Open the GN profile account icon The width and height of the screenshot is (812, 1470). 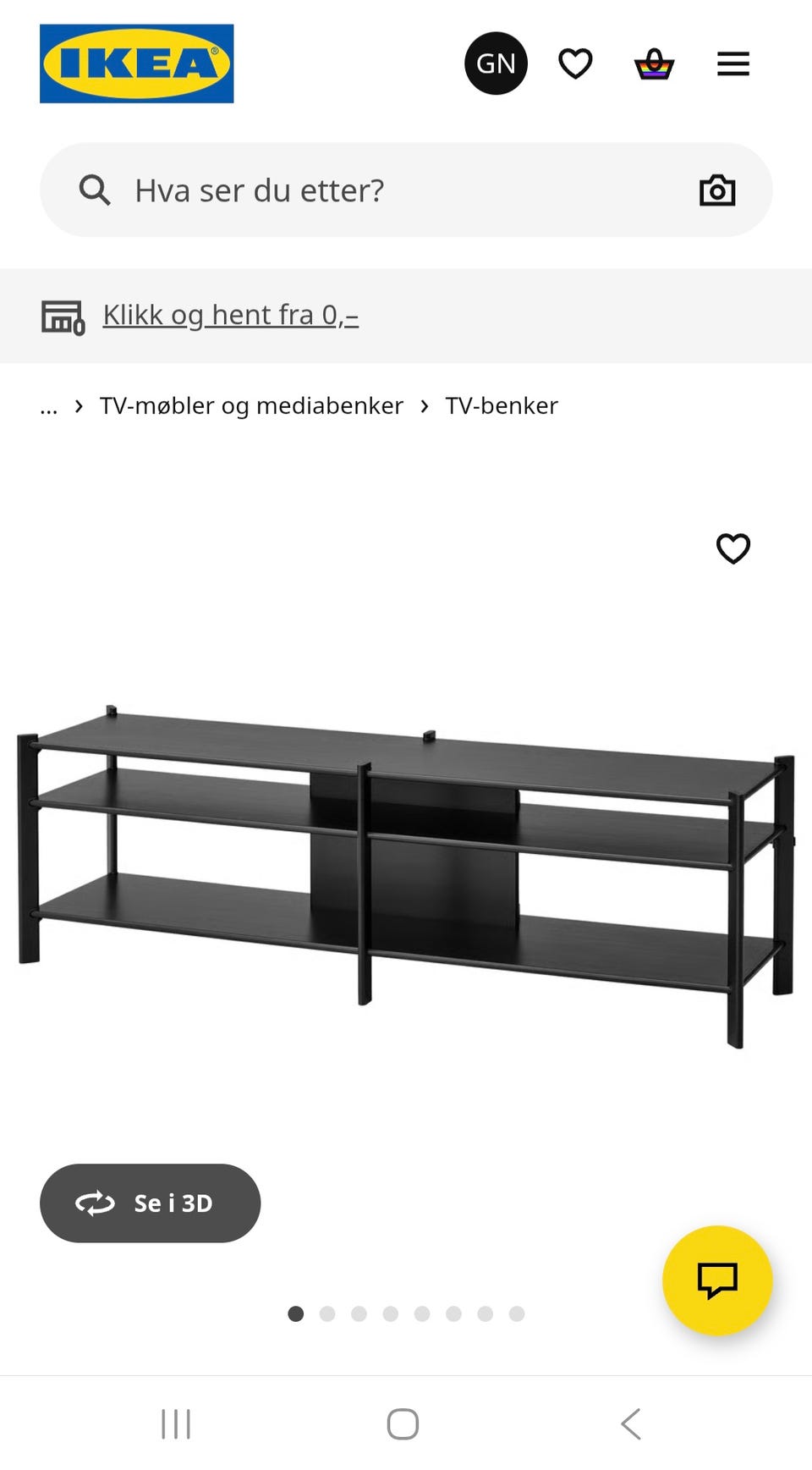496,63
